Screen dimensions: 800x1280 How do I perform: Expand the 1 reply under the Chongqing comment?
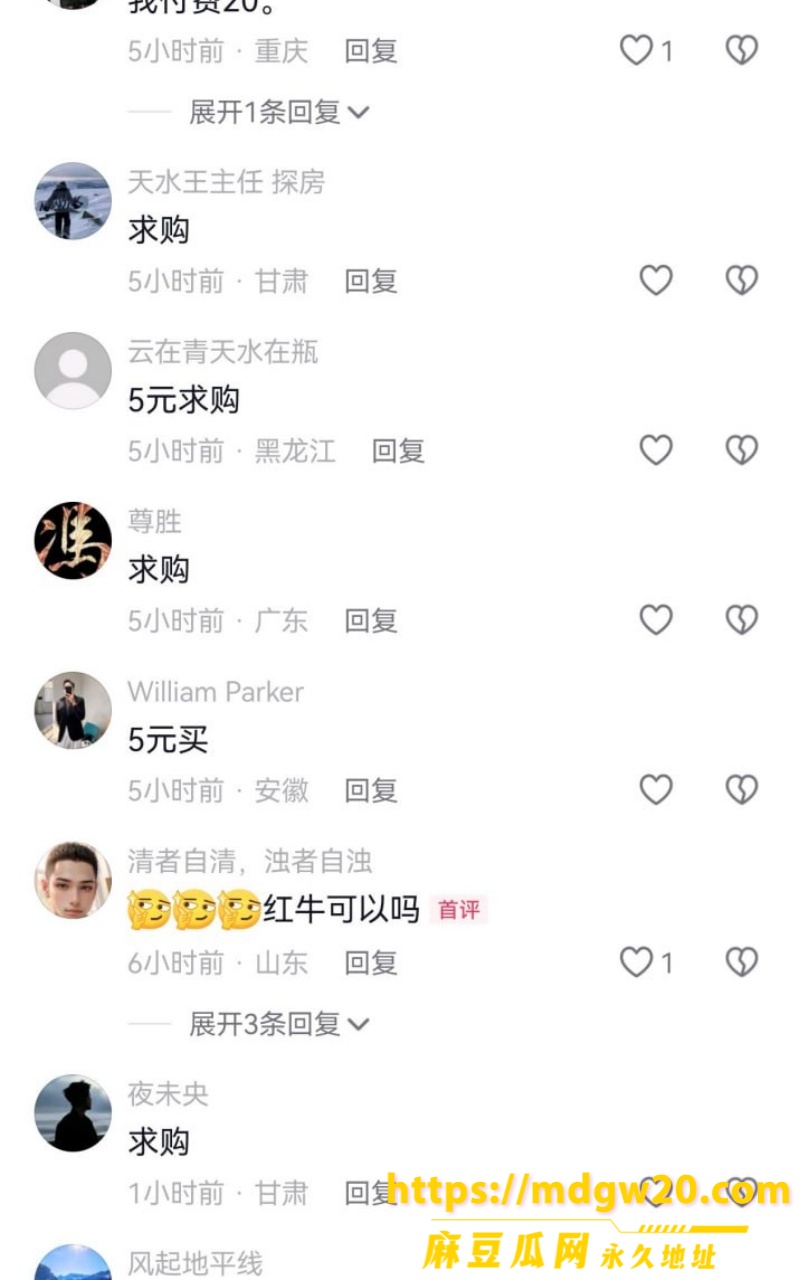point(279,112)
